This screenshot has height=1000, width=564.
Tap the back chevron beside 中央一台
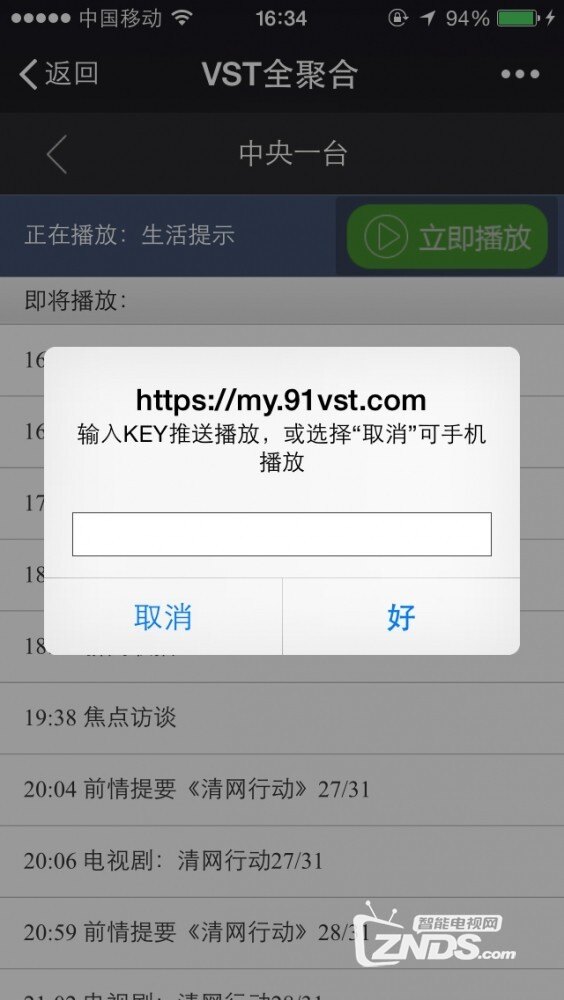tap(57, 154)
